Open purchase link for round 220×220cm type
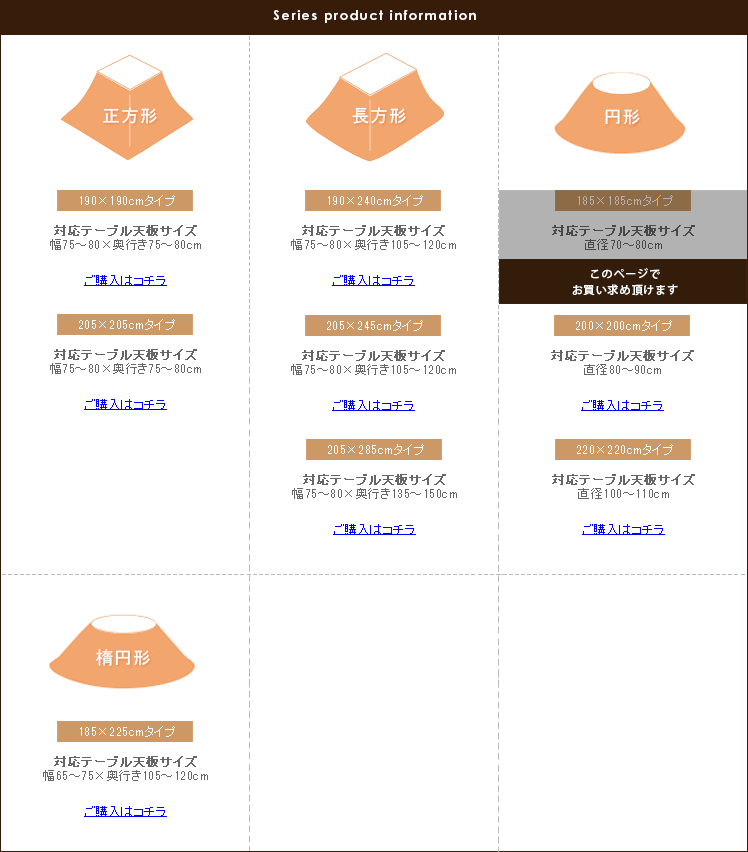This screenshot has height=852, width=748. point(623,530)
